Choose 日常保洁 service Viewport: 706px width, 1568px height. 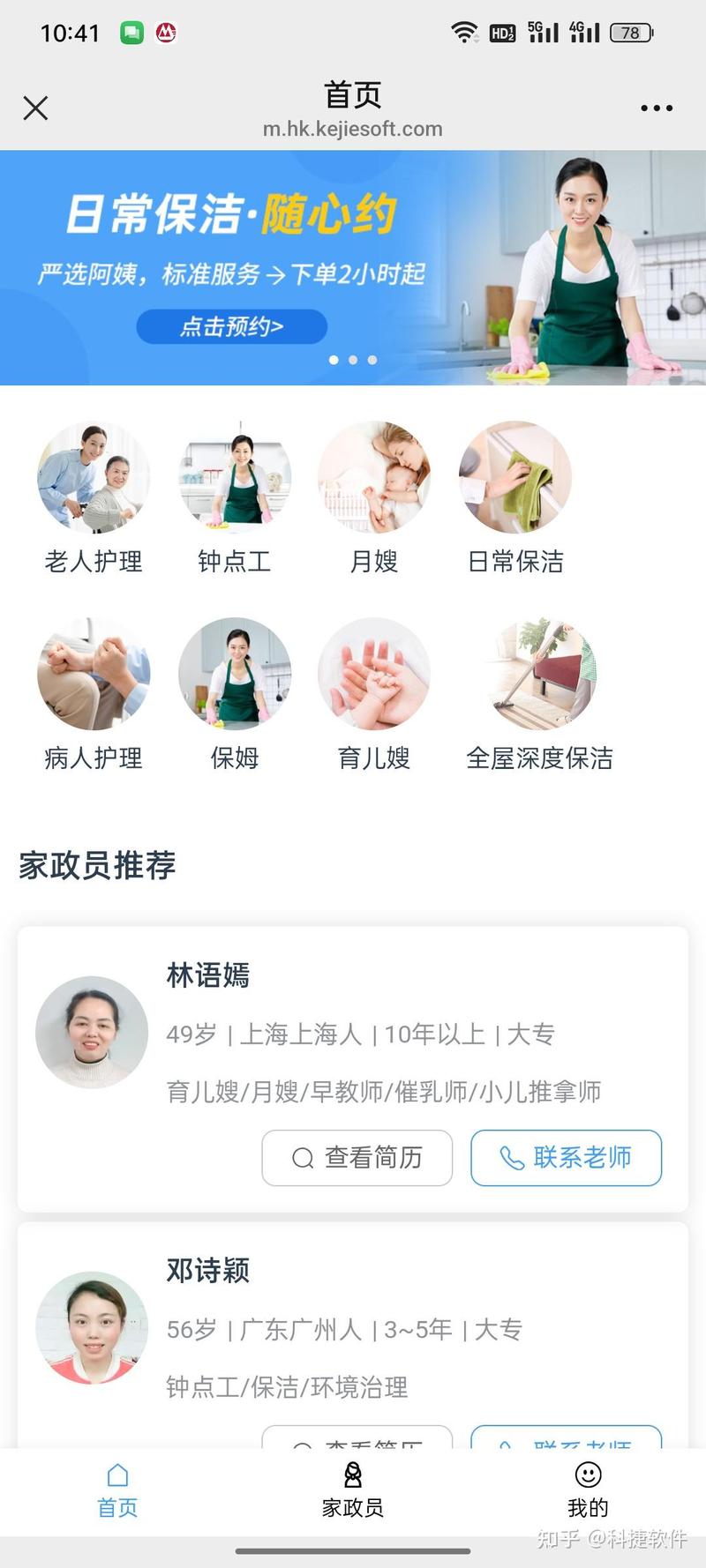point(515,500)
